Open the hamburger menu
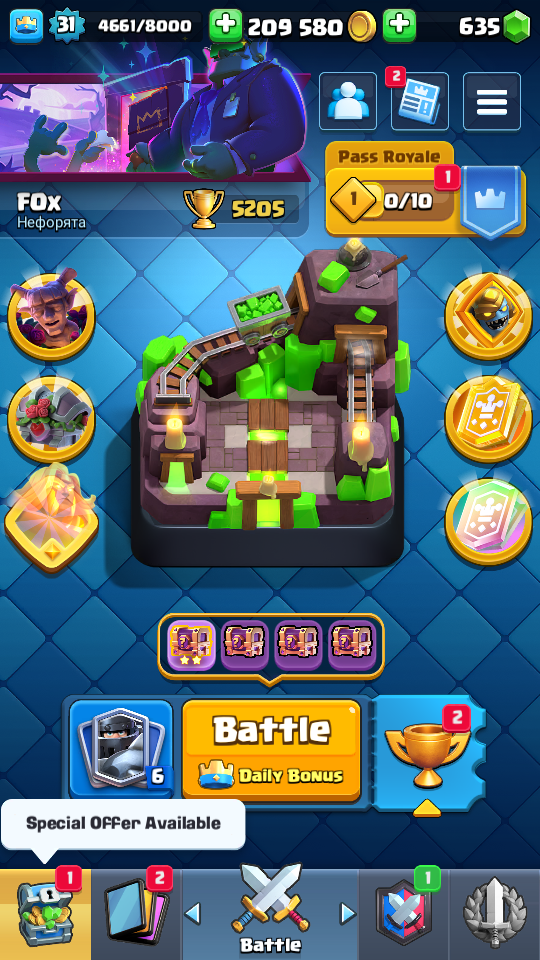This screenshot has width=540, height=960. tap(492, 102)
